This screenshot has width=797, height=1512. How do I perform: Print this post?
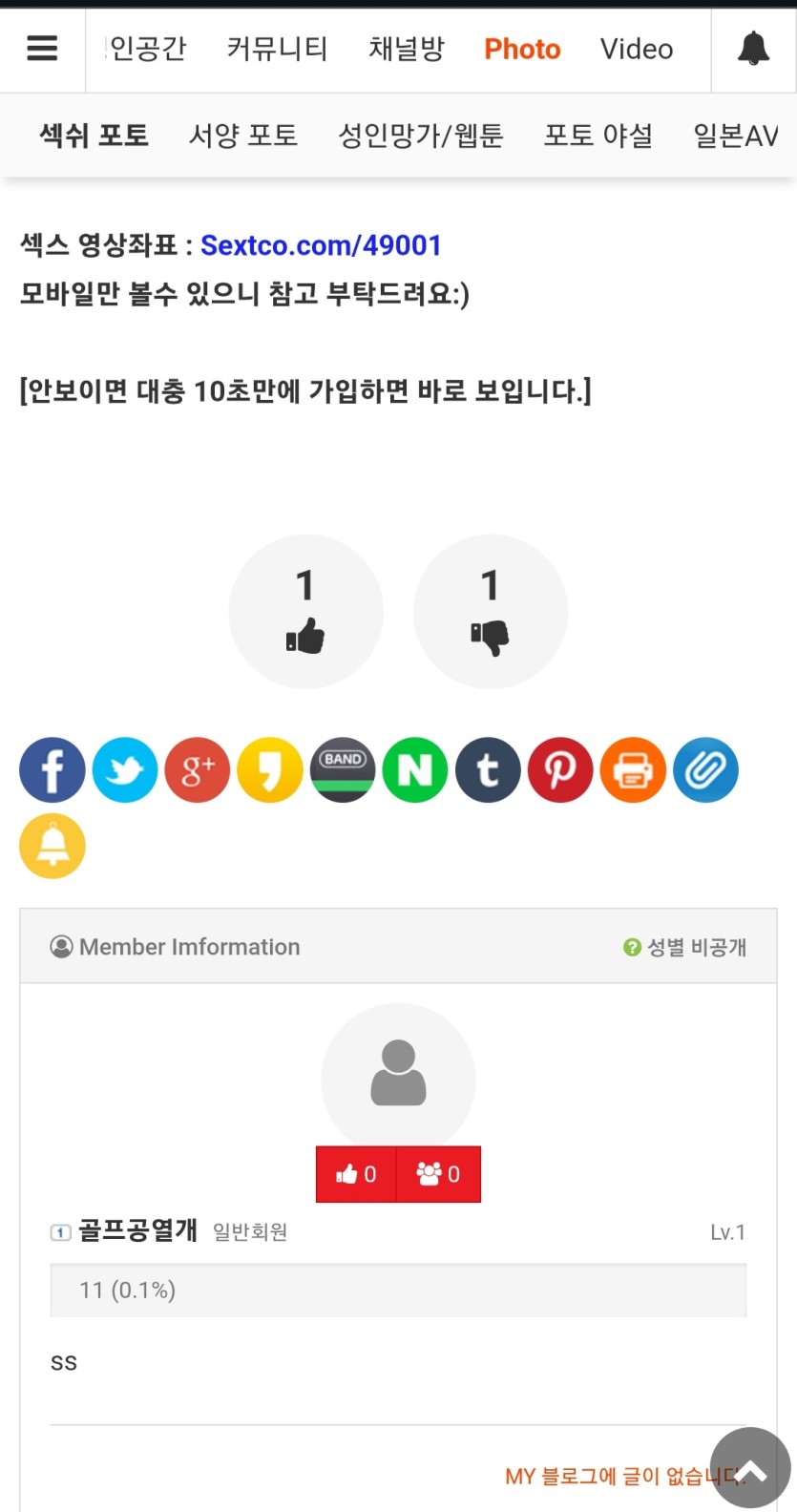[x=633, y=770]
